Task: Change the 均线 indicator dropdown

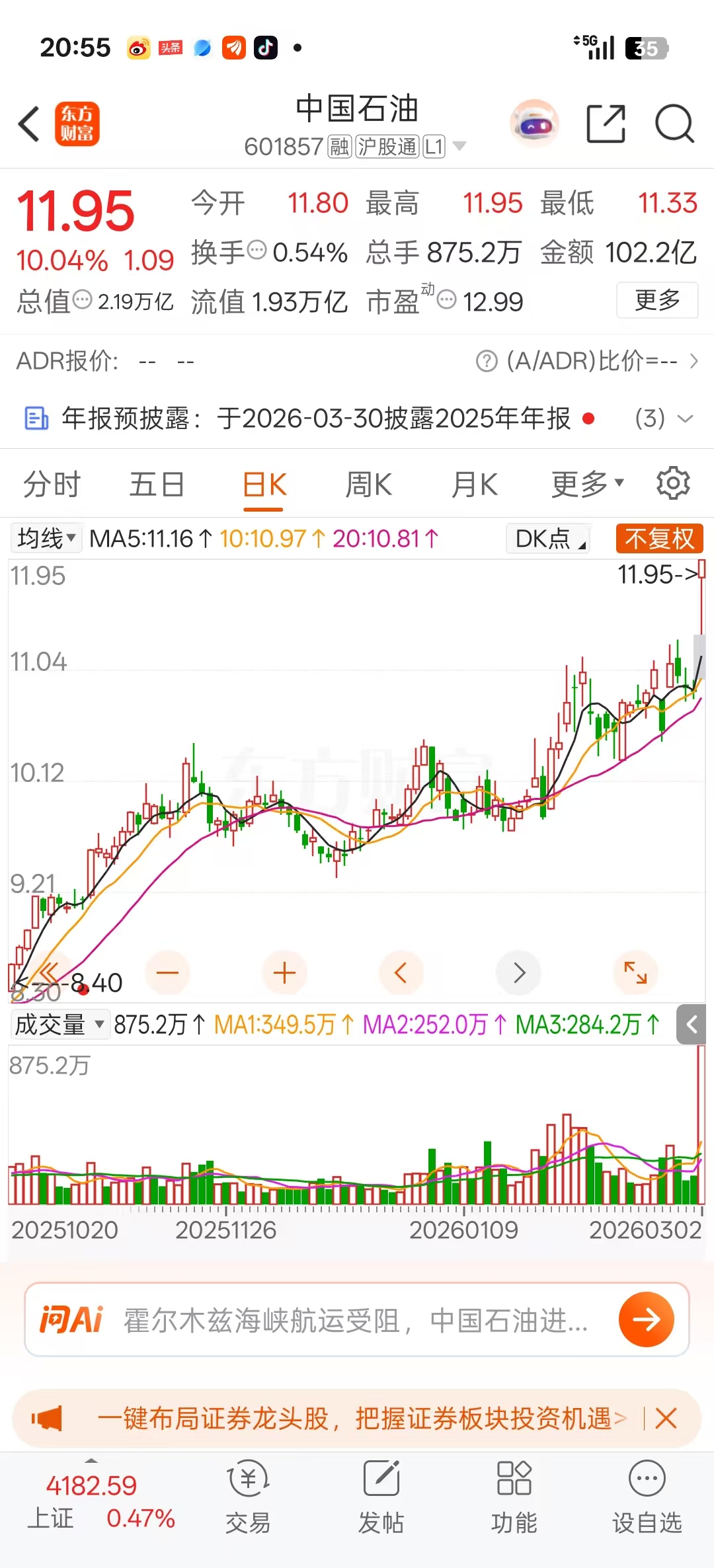Action: [x=46, y=538]
